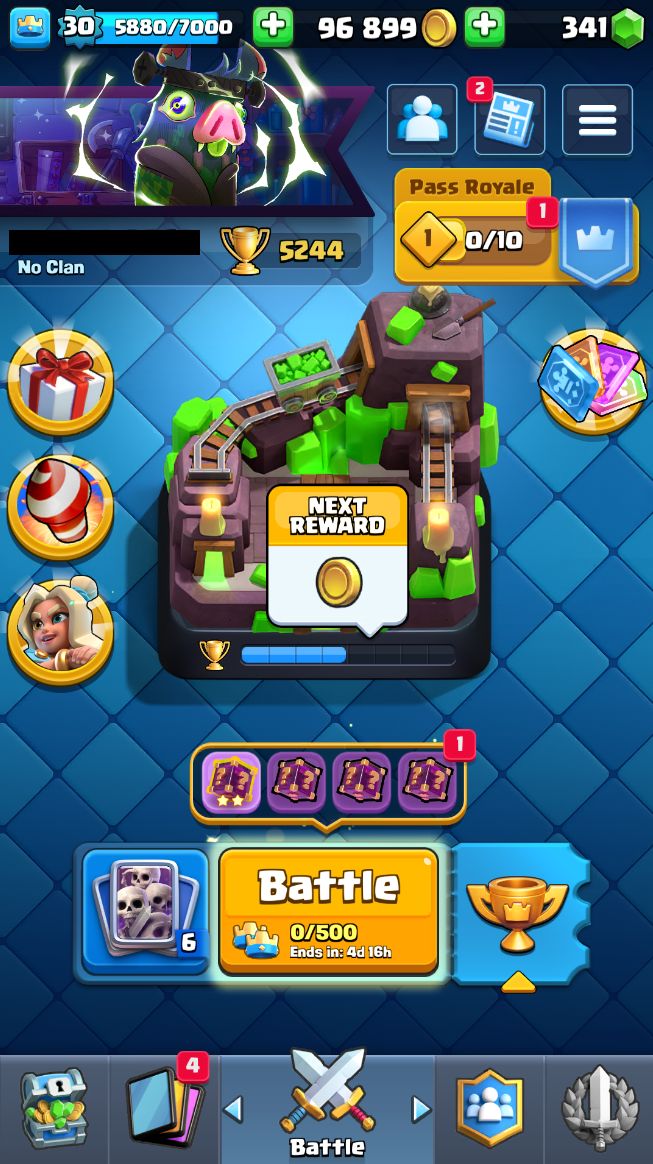This screenshot has height=1164, width=653.
Task: Open the gems shop via gem icon
Action: [x=627, y=28]
